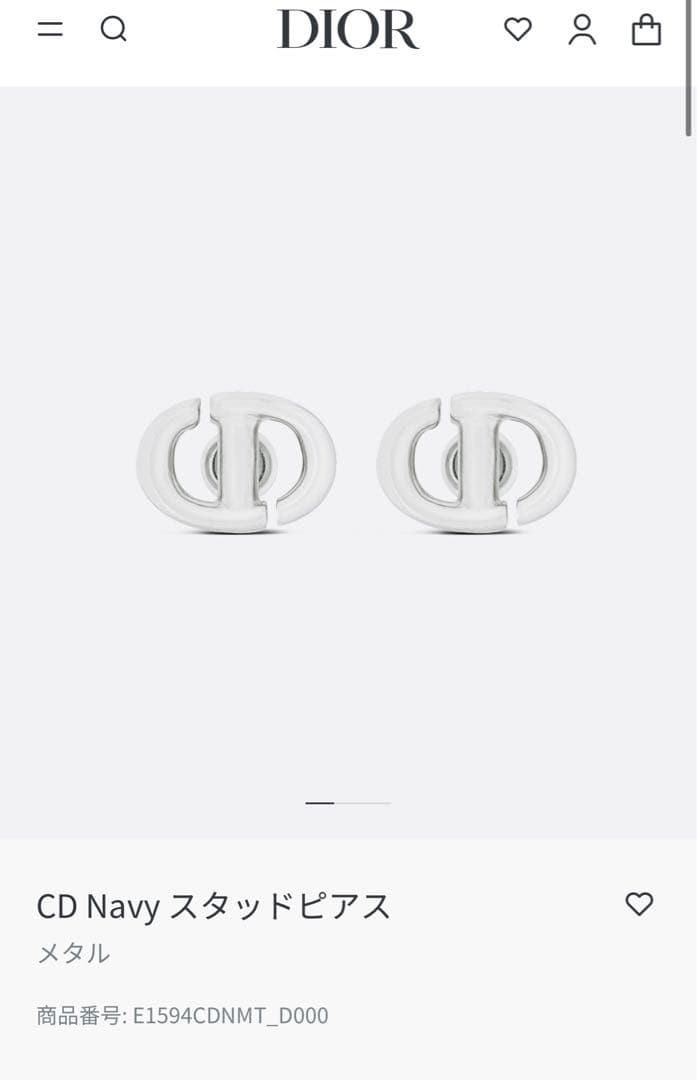This screenshot has width=697, height=1080.
Task: View the CD Navy earrings product image
Action: coord(356,461)
